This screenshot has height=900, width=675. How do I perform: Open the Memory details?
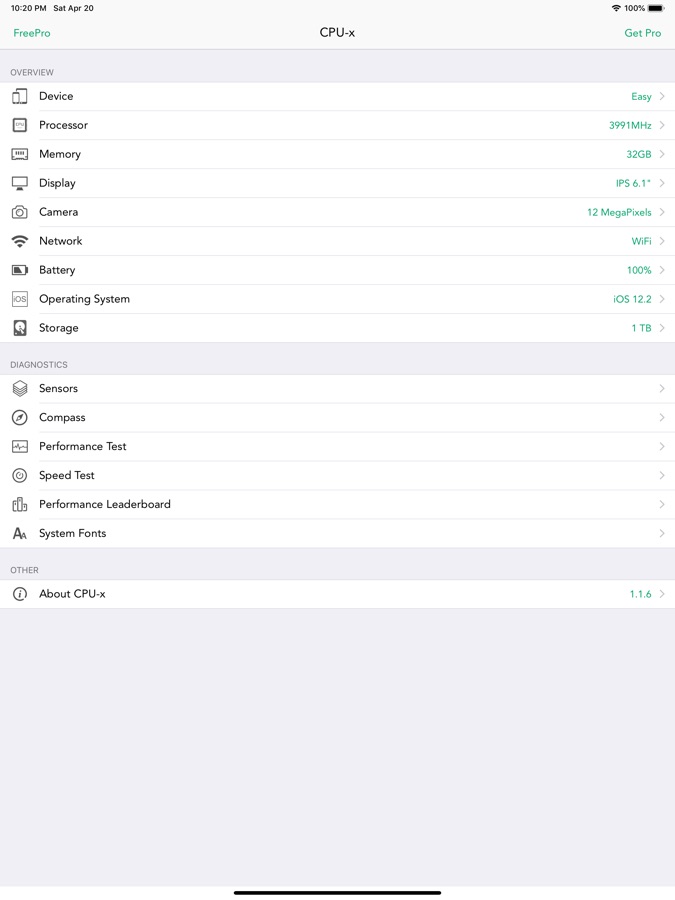pos(337,155)
